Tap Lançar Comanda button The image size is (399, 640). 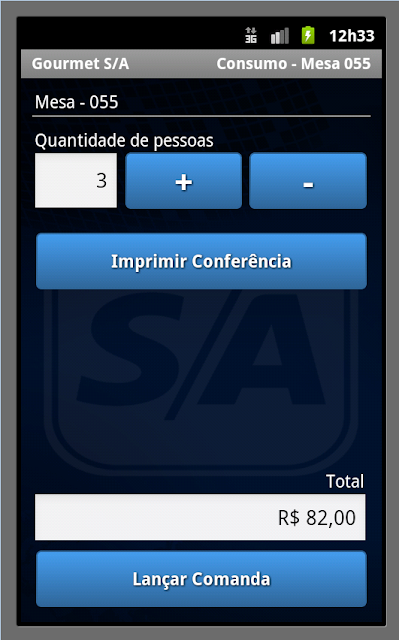coord(201,579)
